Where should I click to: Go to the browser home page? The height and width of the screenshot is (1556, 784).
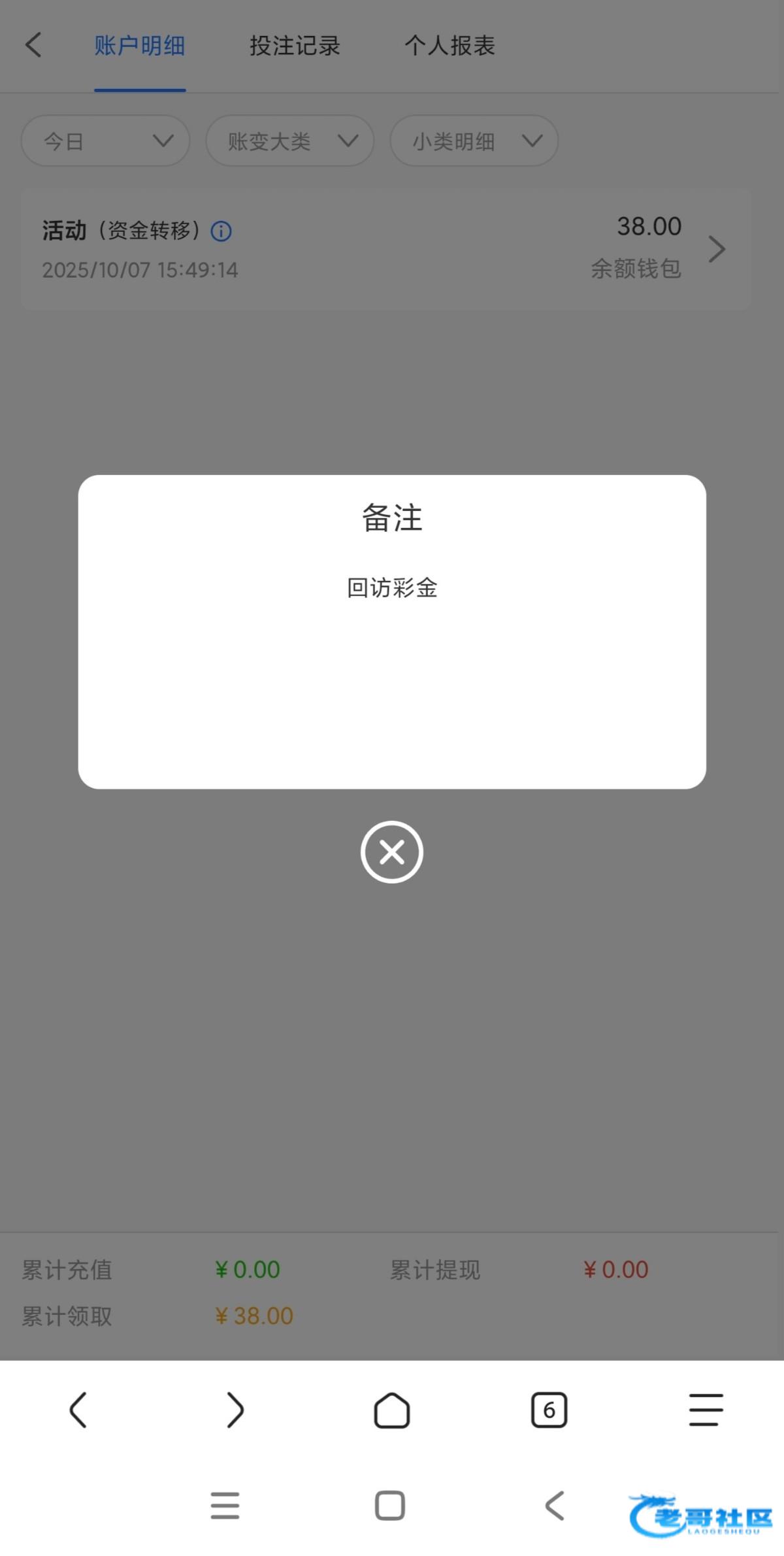[392, 1409]
